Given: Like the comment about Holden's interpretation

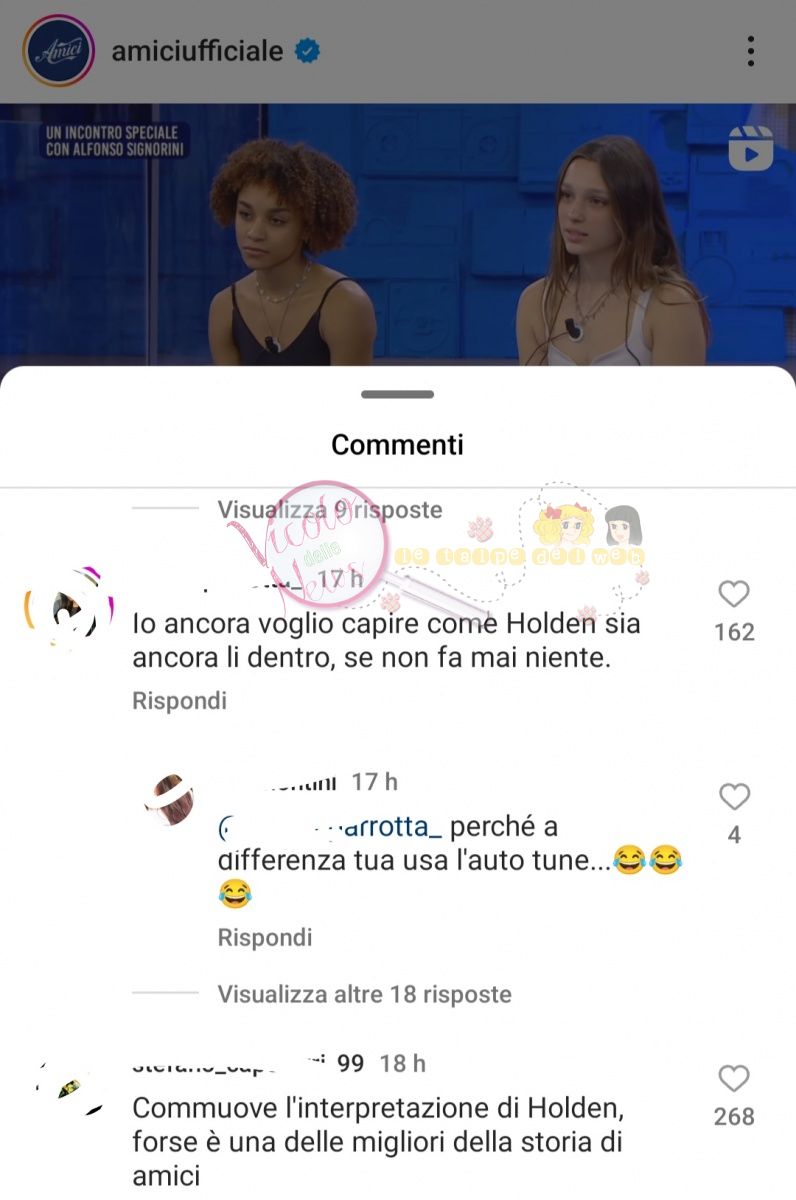Looking at the screenshot, I should (x=734, y=1079).
